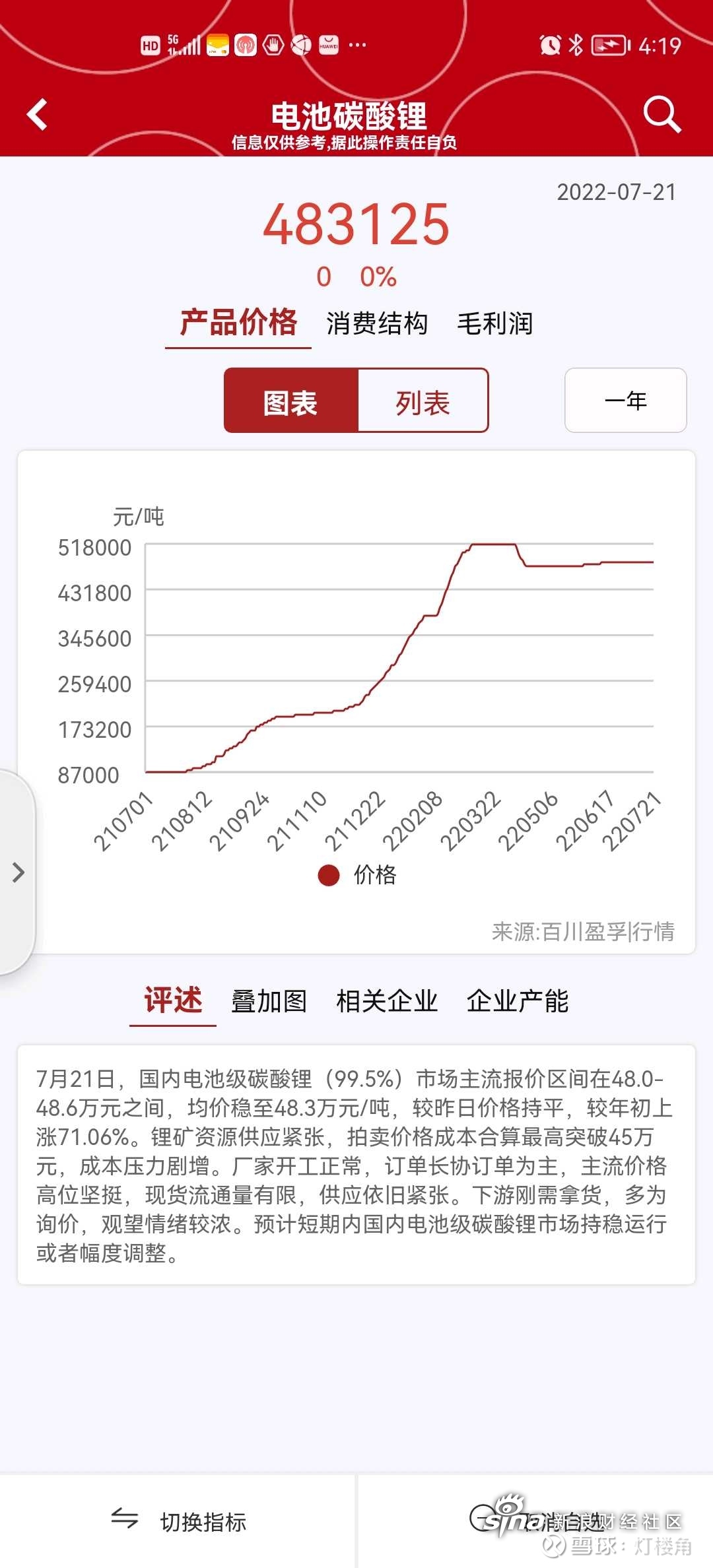Open the 企业产能 tab
Screen dimensions: 713x1568
point(518,1000)
